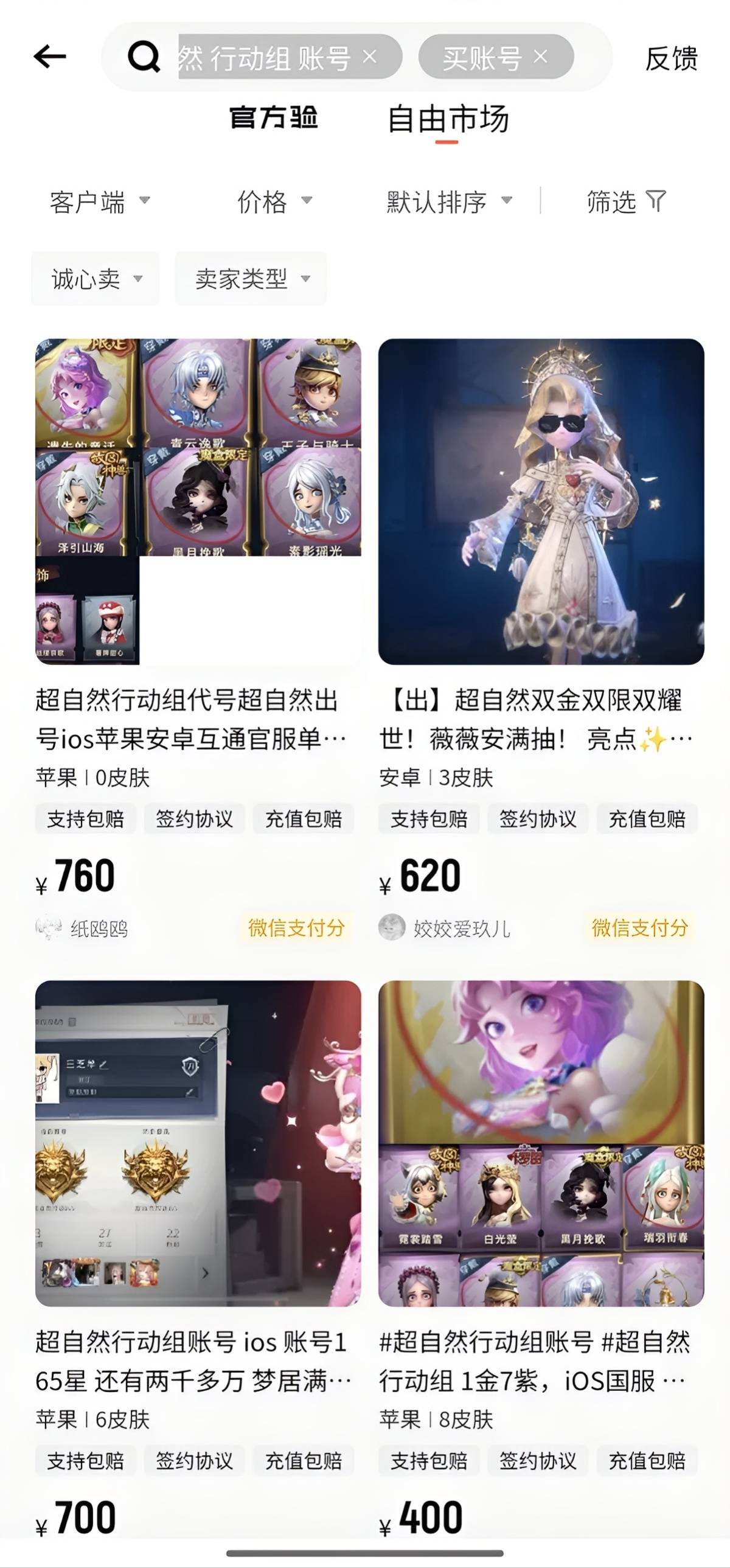
Task: Open the 筛选 filter funnel icon
Action: coord(655,203)
